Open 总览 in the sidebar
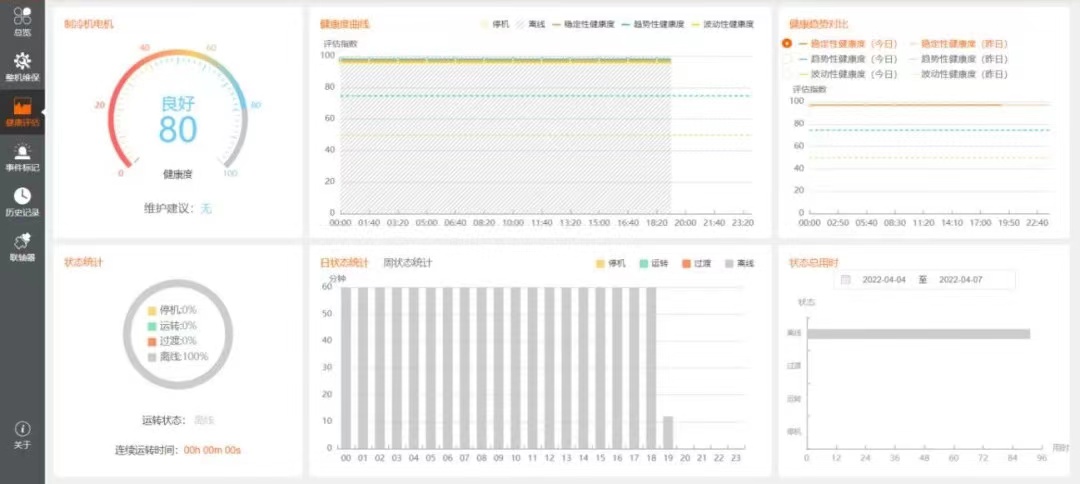 (22, 20)
